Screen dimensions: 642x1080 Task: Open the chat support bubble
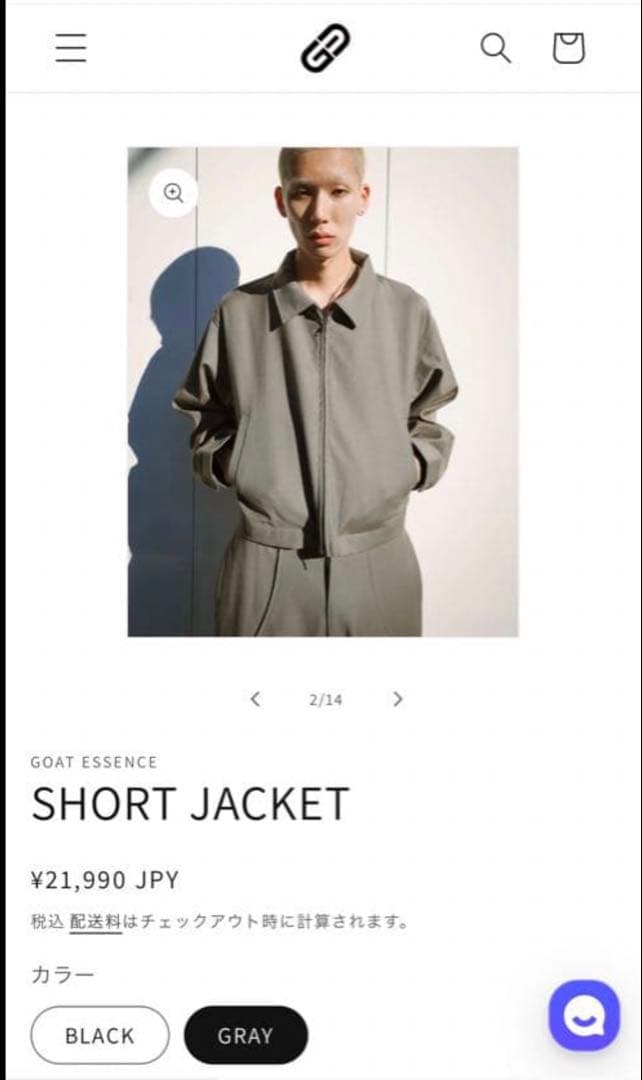584,1014
